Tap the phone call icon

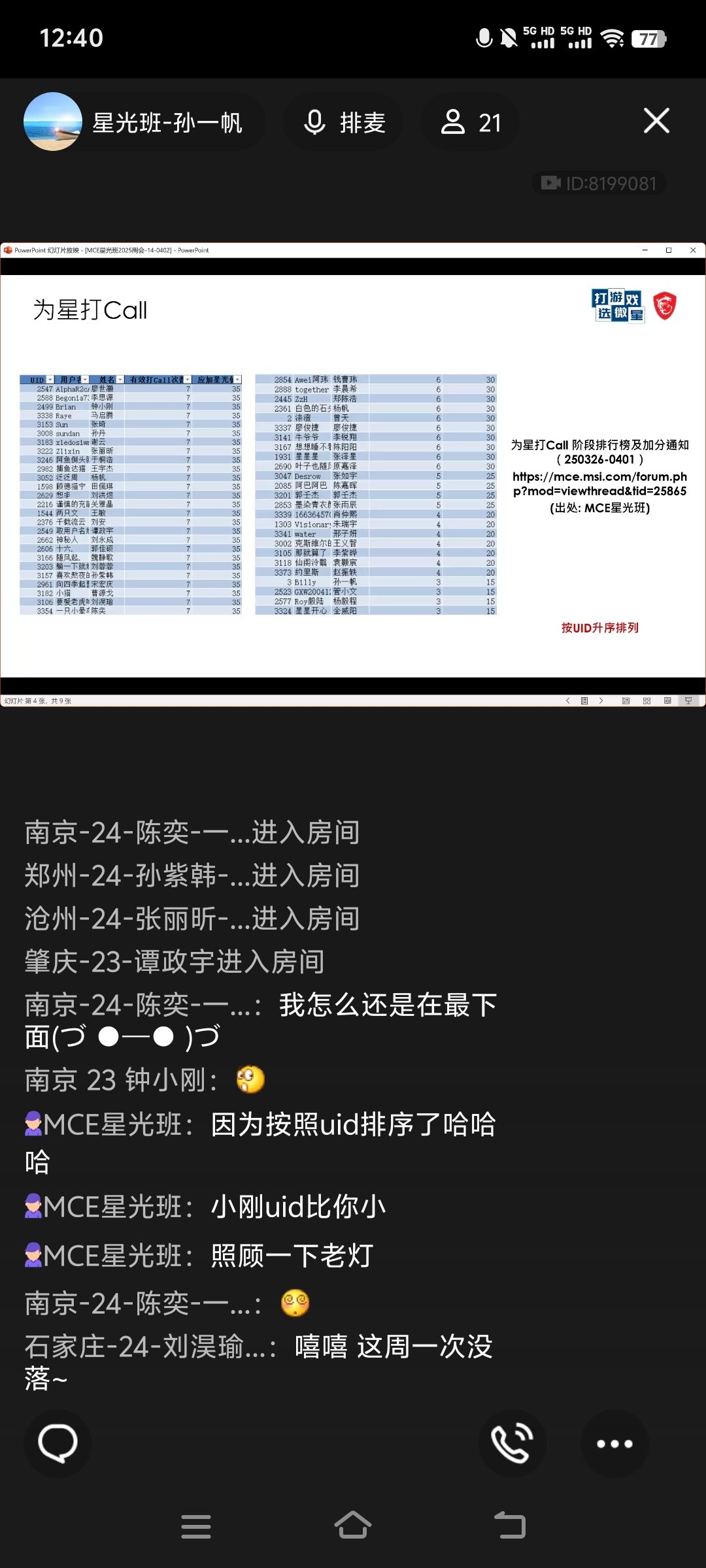[513, 1443]
